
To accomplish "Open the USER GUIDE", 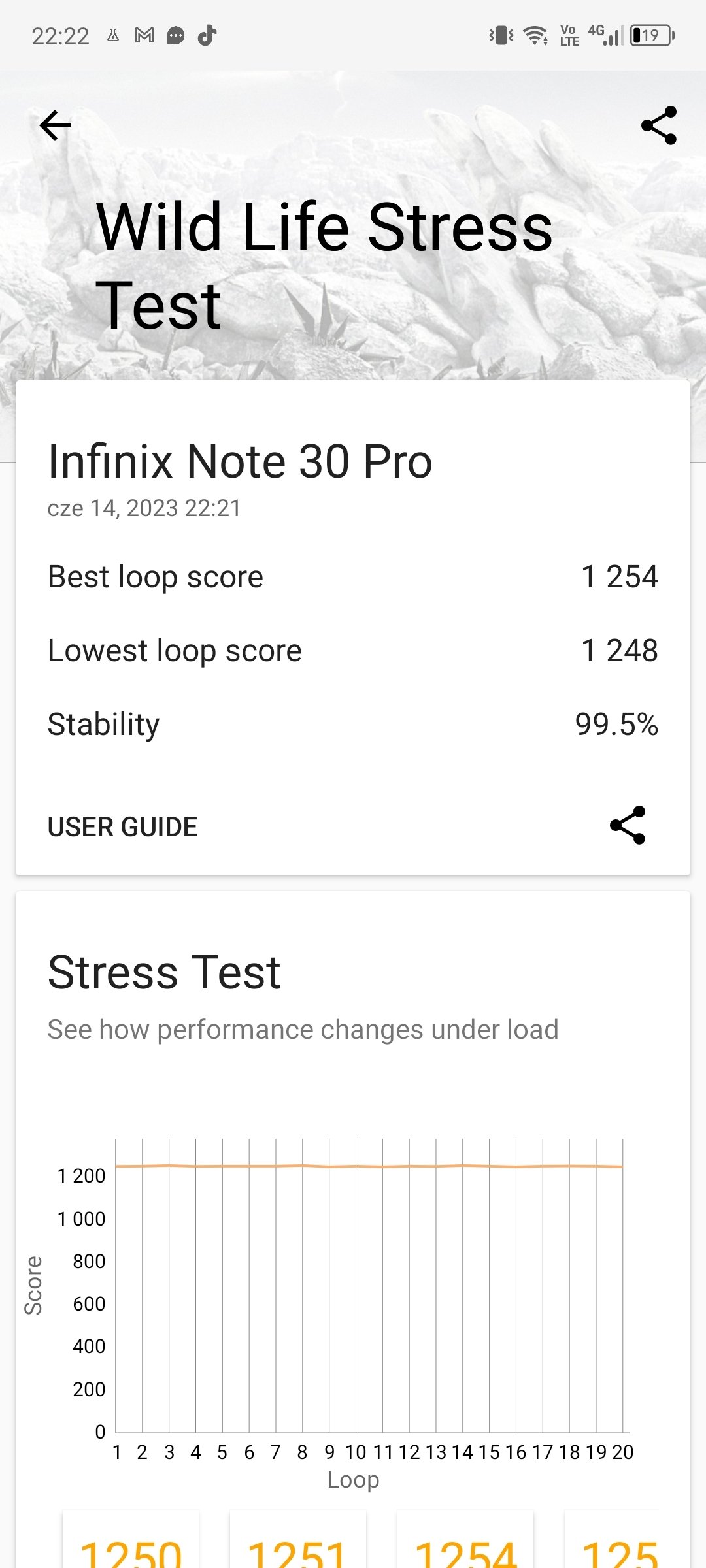I will [122, 827].
